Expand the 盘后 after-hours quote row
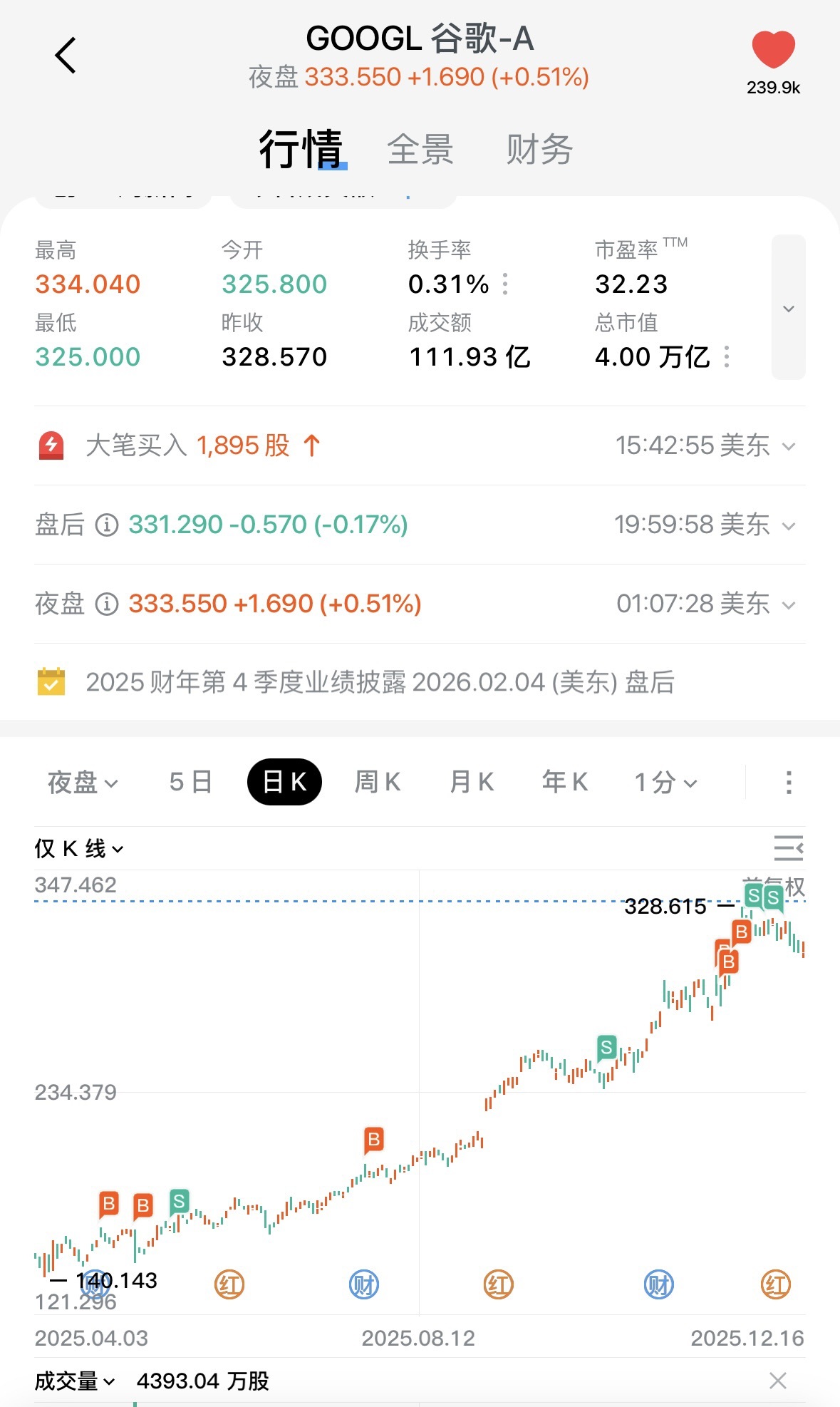 coord(788,526)
